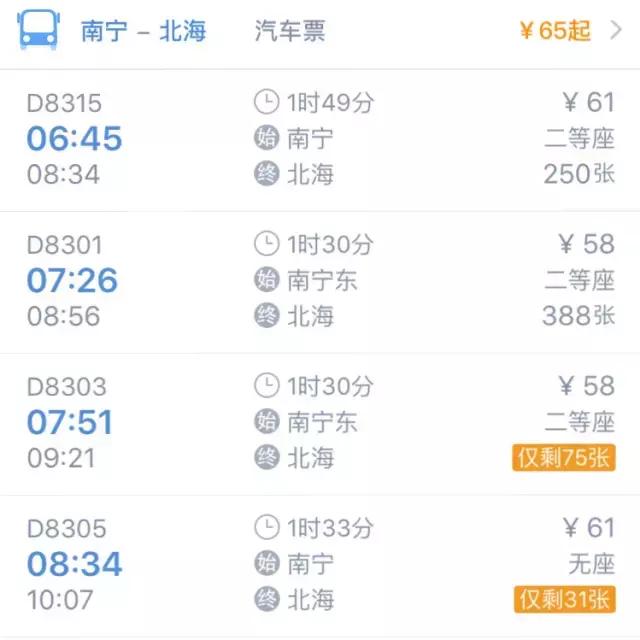Choose train D8301 departing 07:26
The width and height of the screenshot is (640, 640).
[320, 281]
